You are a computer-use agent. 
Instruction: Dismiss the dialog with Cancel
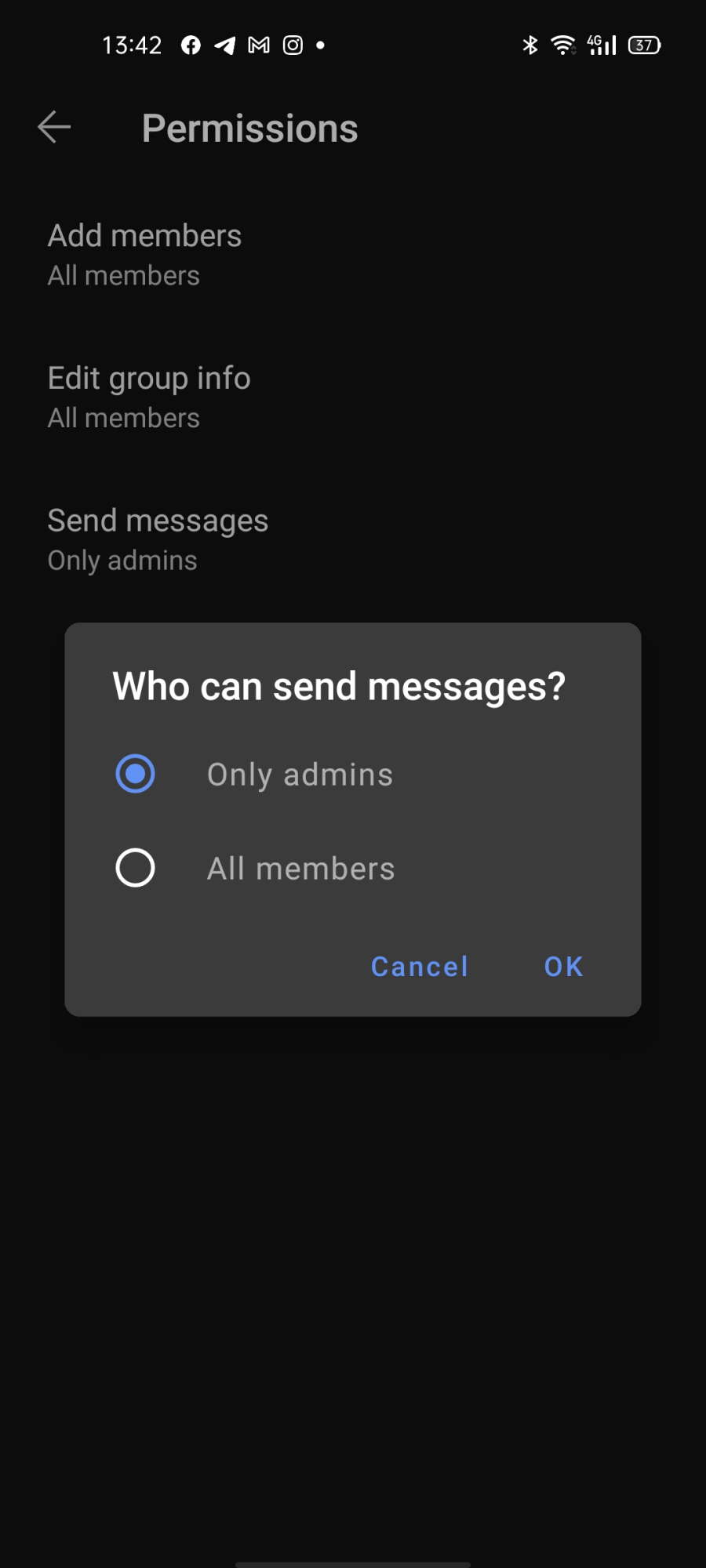click(419, 966)
